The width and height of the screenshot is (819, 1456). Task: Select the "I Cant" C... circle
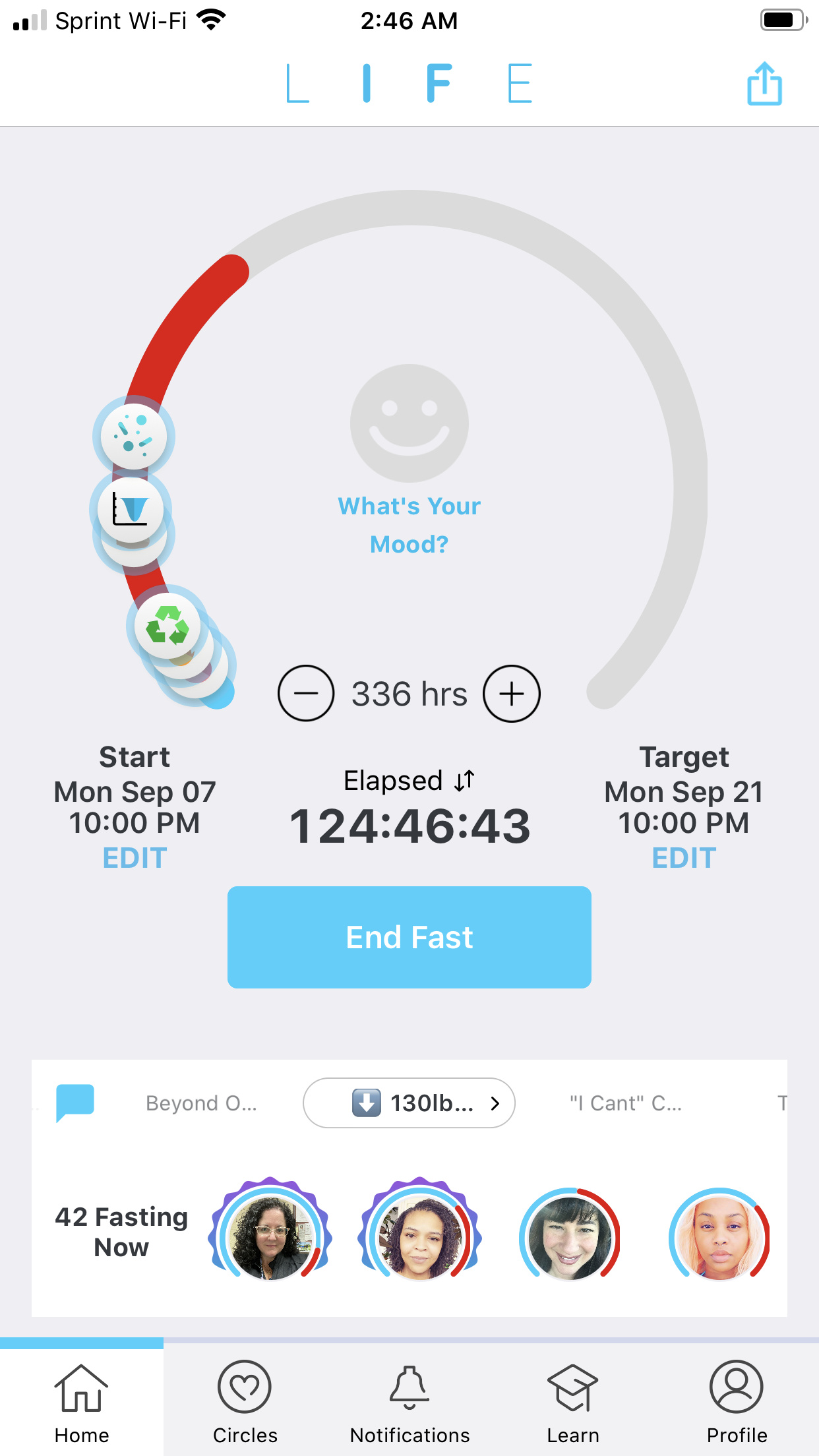[x=626, y=1103]
